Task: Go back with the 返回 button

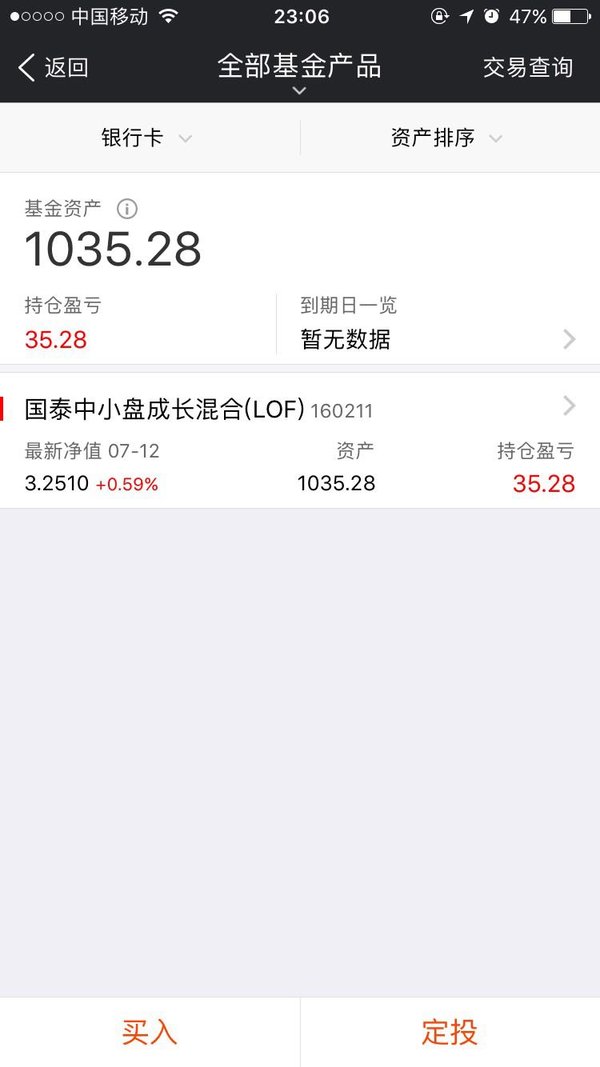Action: coord(53,67)
